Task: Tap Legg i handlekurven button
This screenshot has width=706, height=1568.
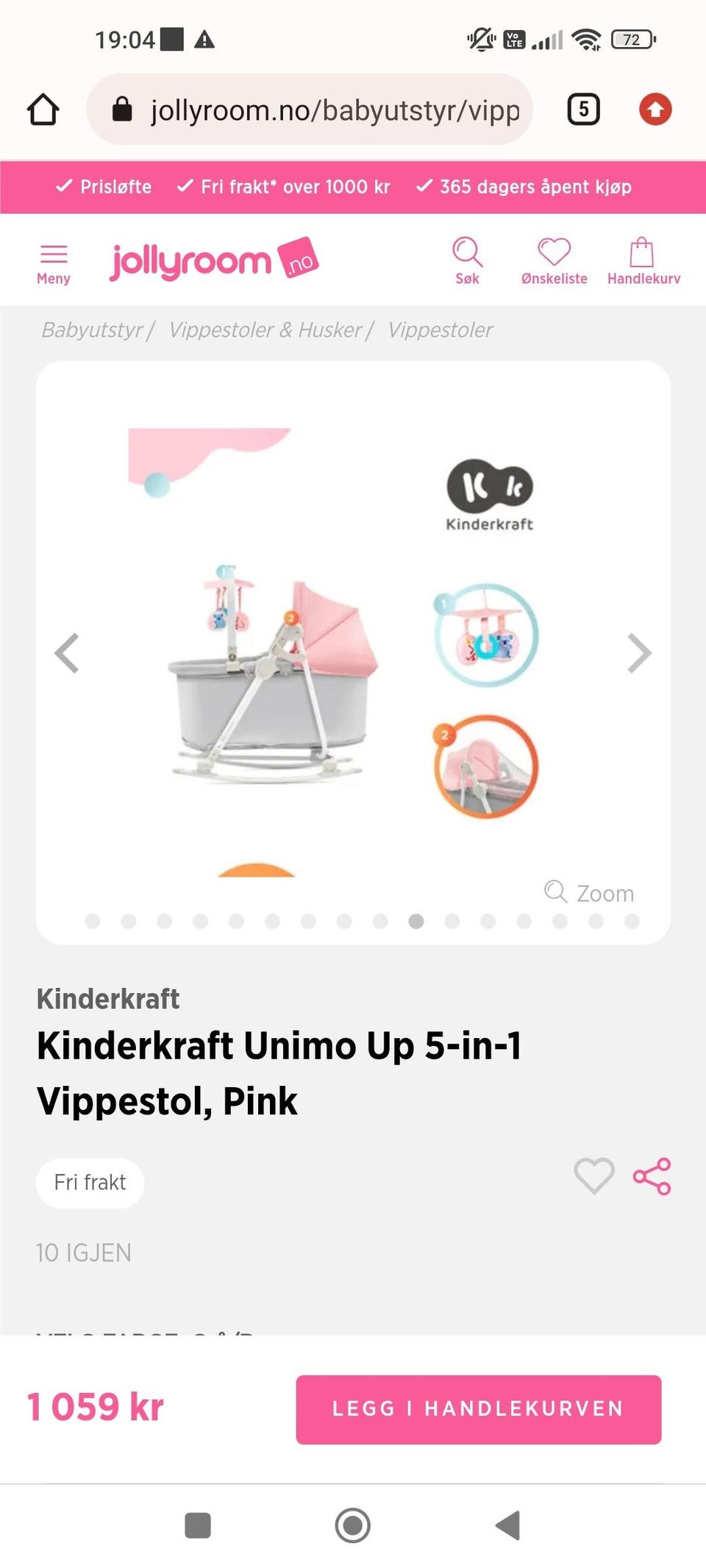Action: pos(479,1409)
